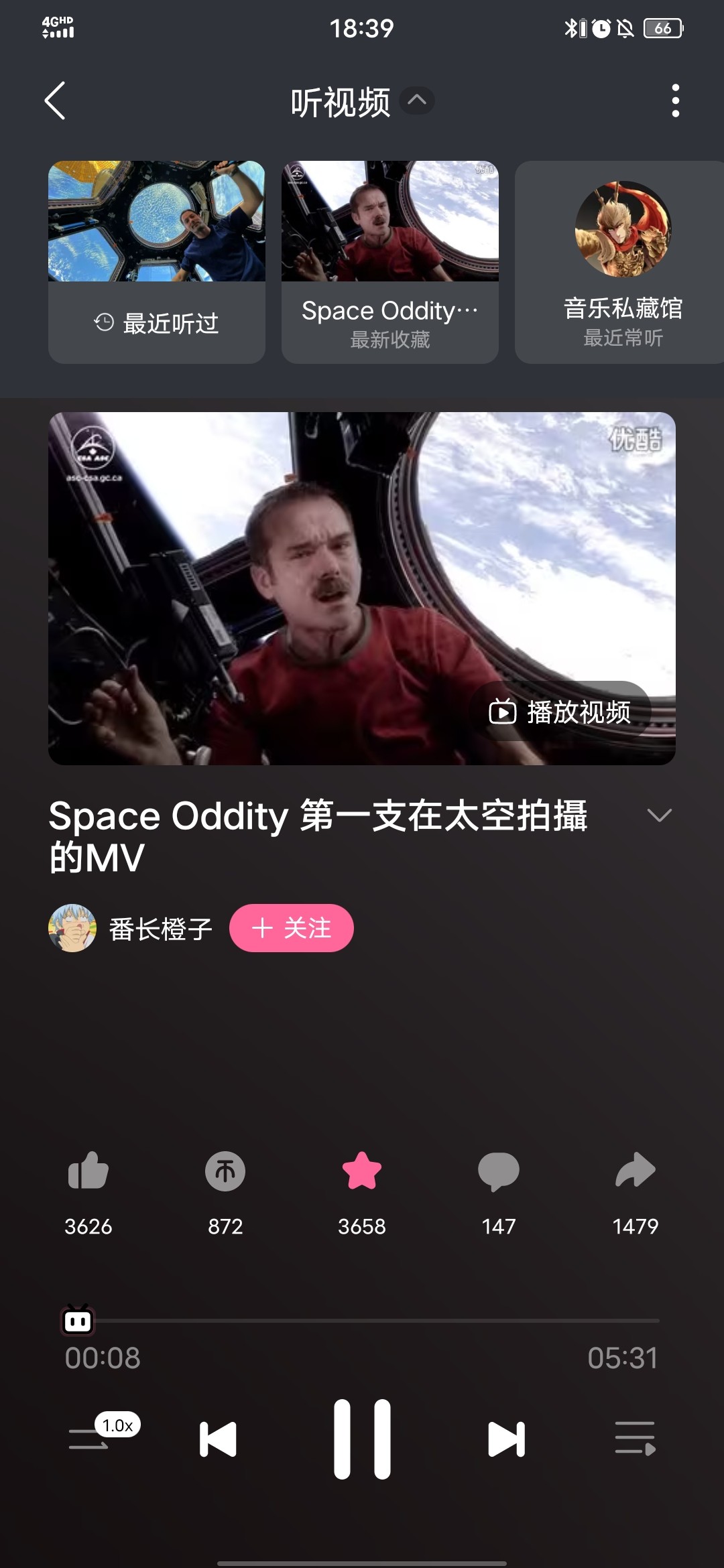Like the video with thumbs-up icon
The image size is (724, 1568).
coord(88,1172)
